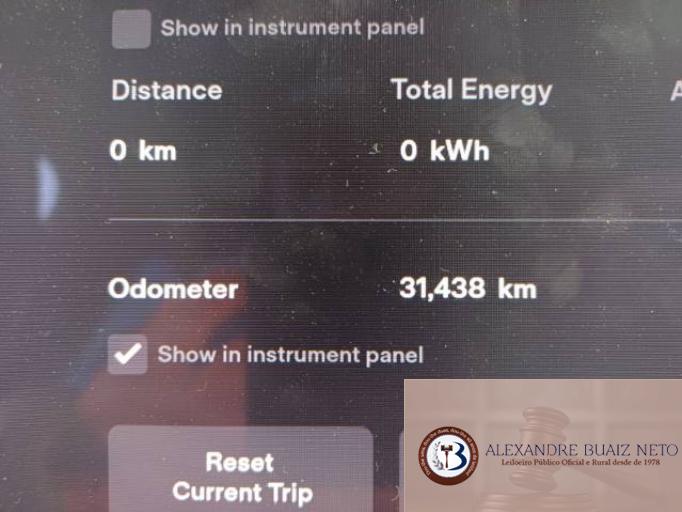
Task: Tap the Reset Current Trip button
Action: pyautogui.click(x=240, y=475)
